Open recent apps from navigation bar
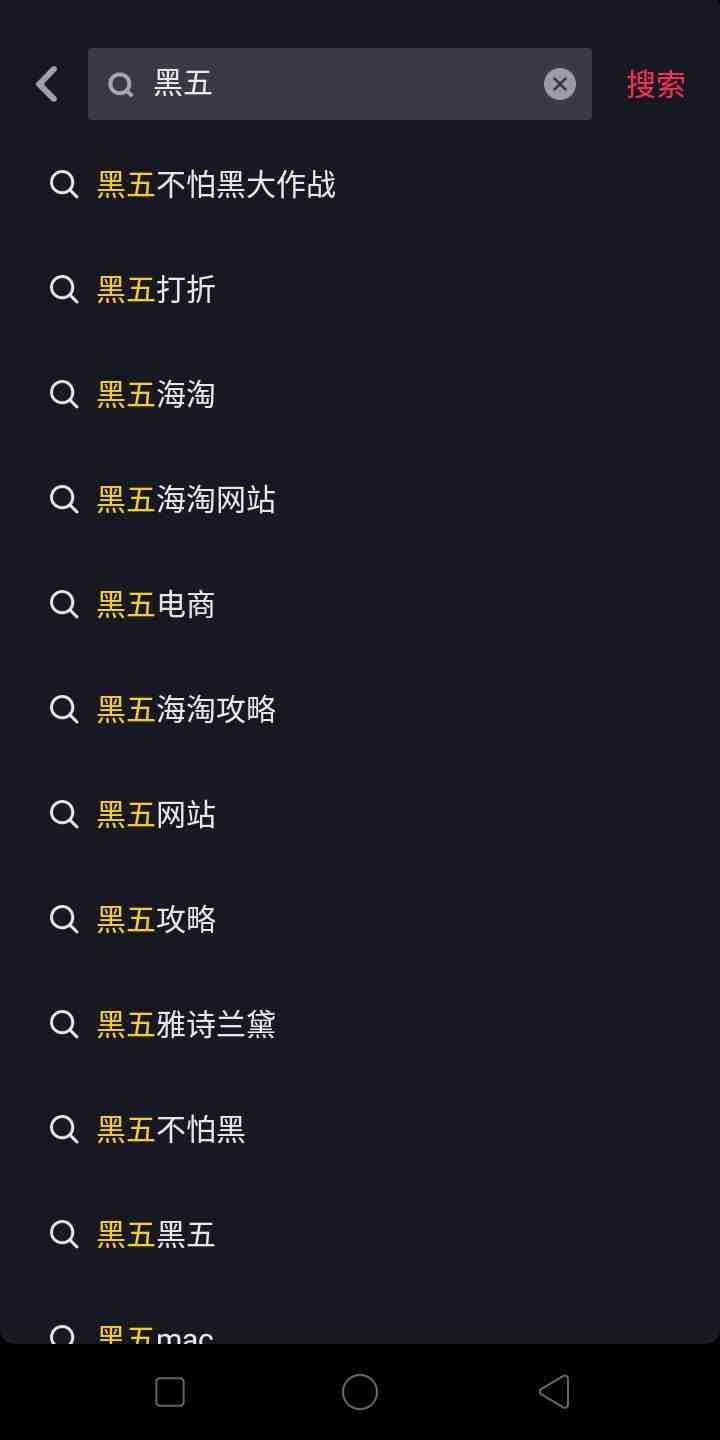Screen dimensions: 720x1440 pos(170,1392)
